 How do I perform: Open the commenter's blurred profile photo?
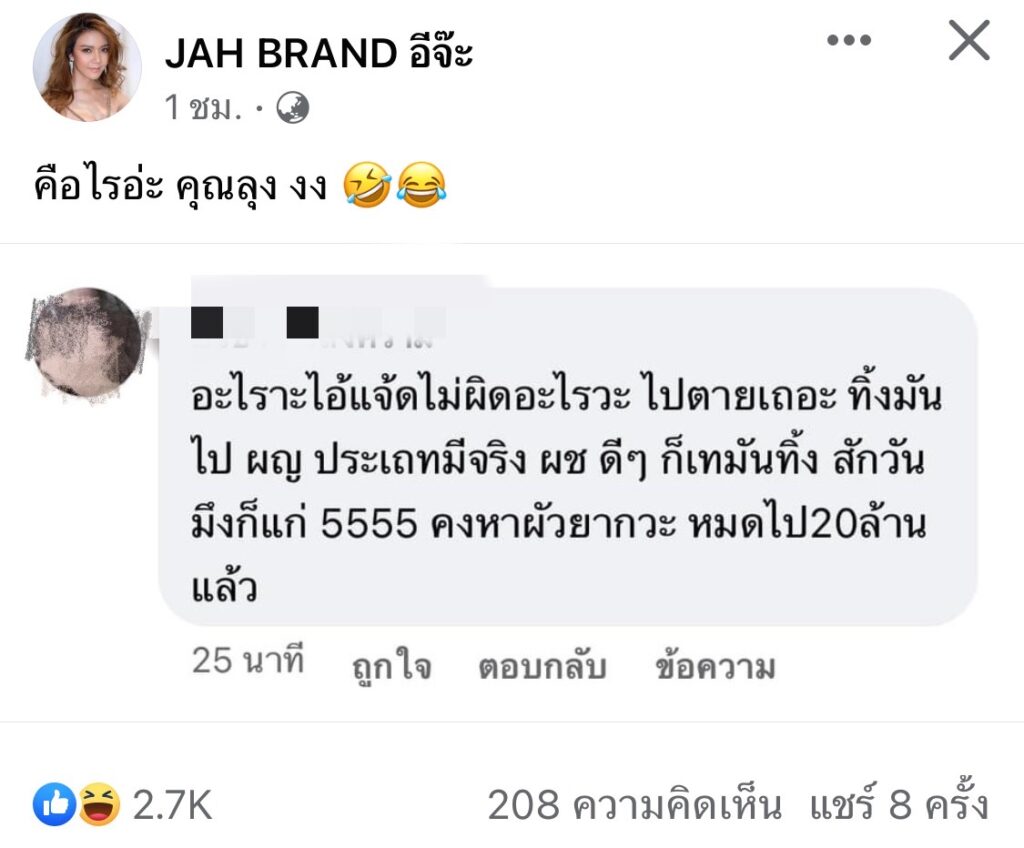pos(86,344)
